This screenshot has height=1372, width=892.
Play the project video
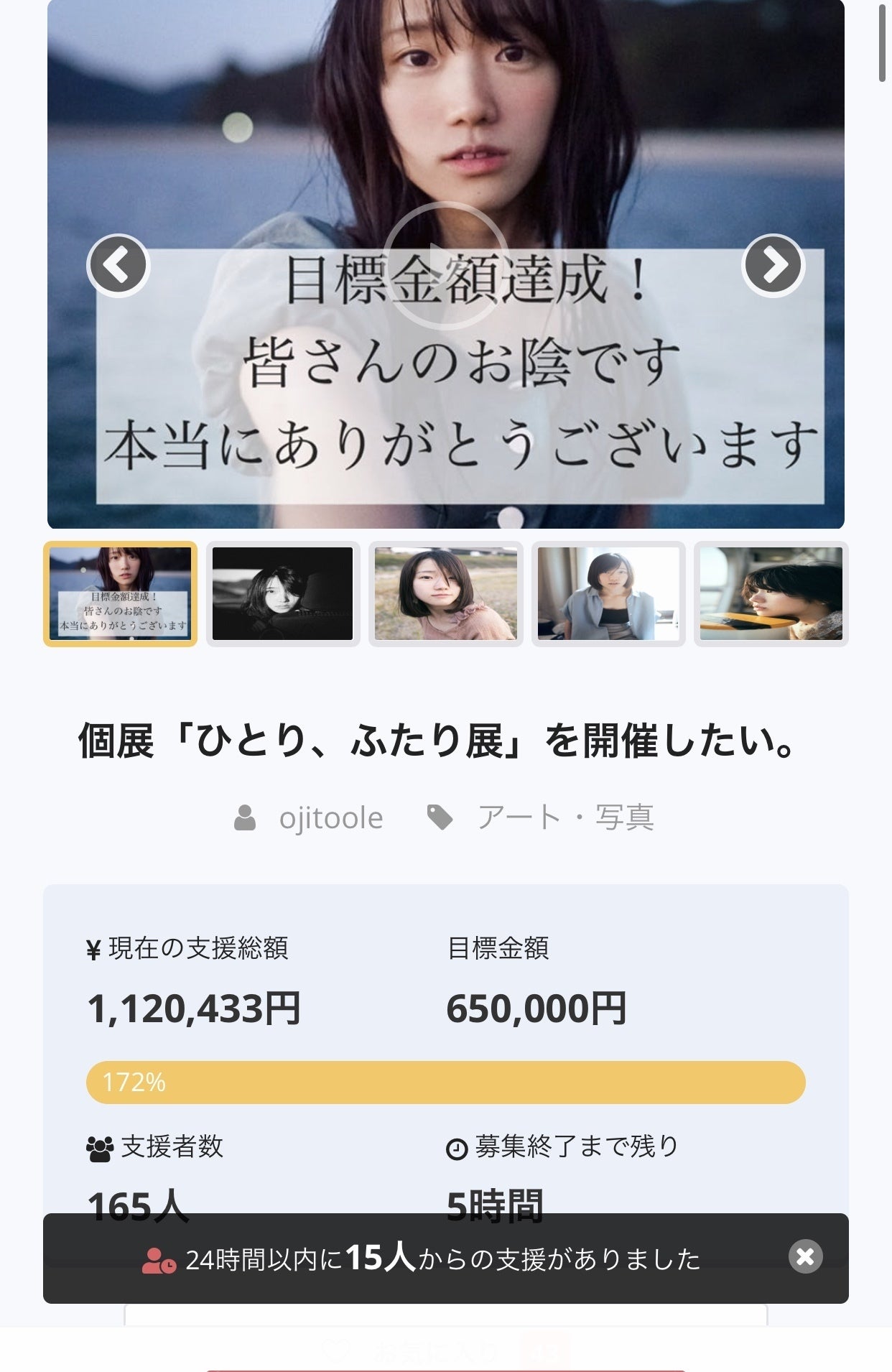point(445,265)
